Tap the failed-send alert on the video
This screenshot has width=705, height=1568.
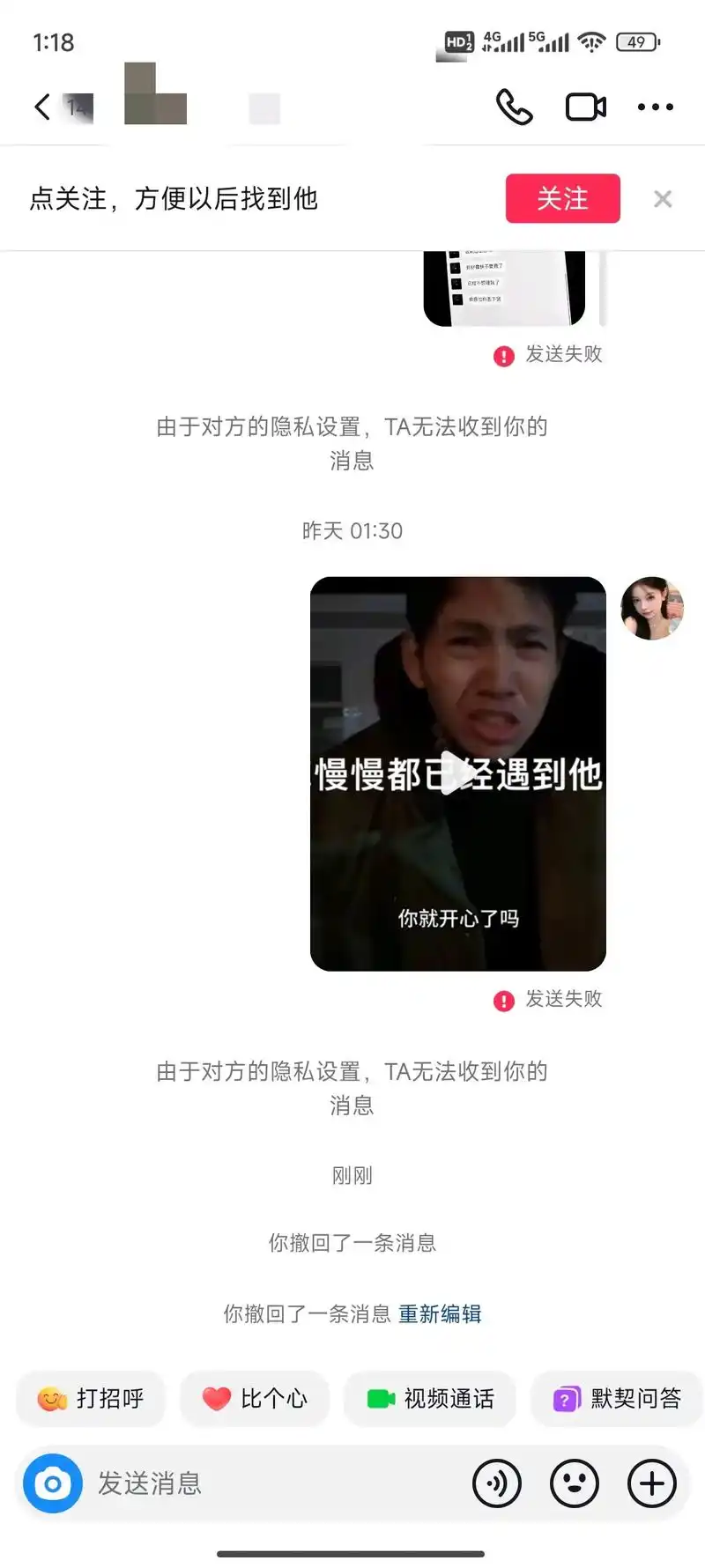click(x=504, y=1001)
